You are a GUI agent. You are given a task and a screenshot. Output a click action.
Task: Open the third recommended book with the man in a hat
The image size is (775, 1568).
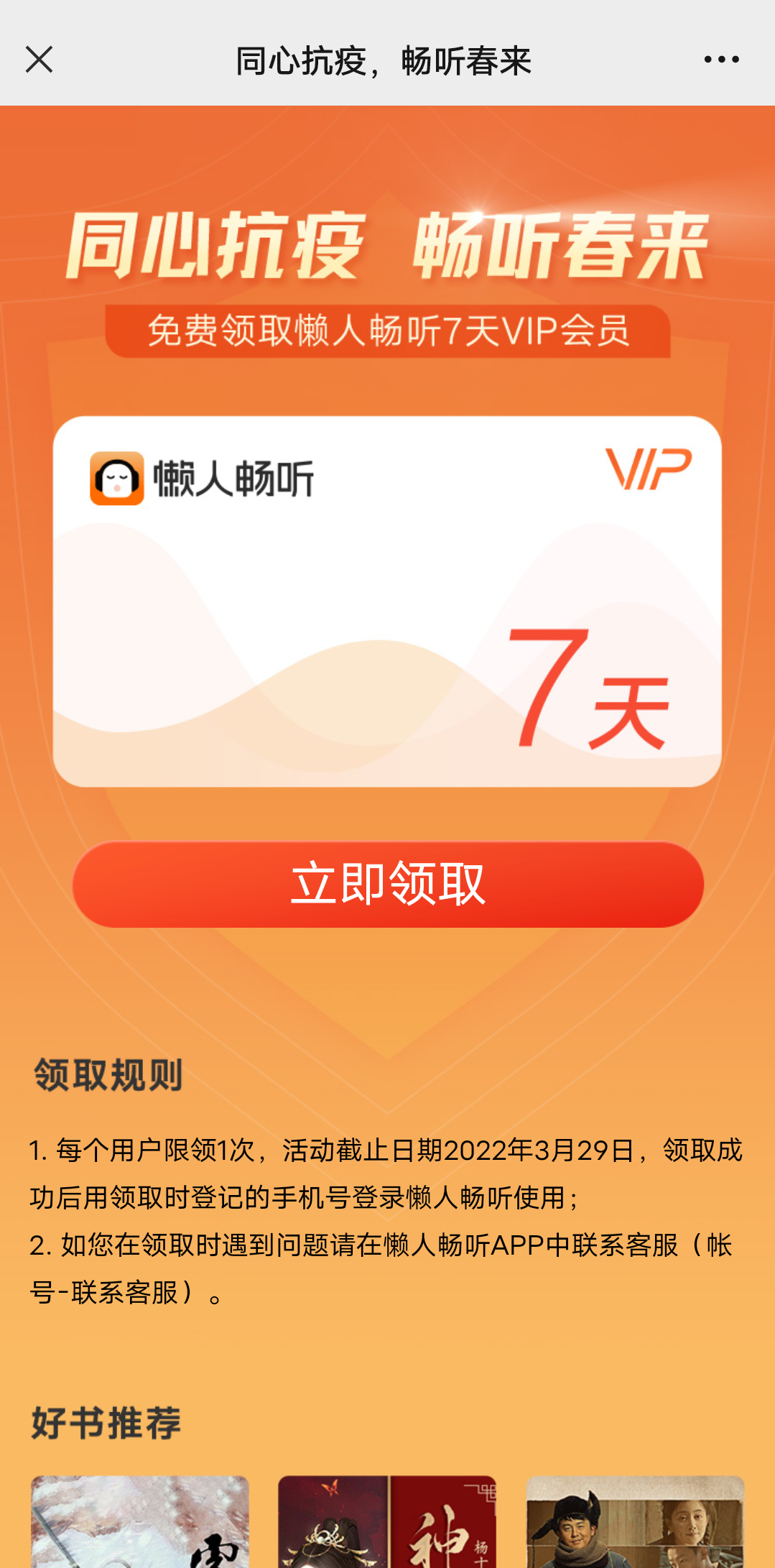coord(635,1521)
